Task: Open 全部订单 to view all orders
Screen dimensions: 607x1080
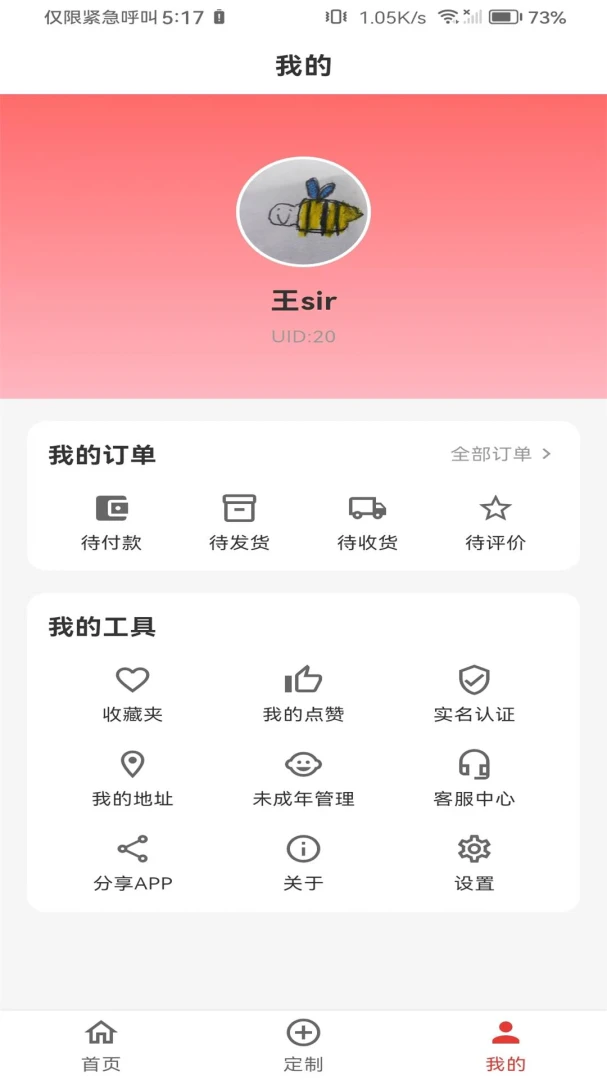Action: pyautogui.click(x=501, y=454)
